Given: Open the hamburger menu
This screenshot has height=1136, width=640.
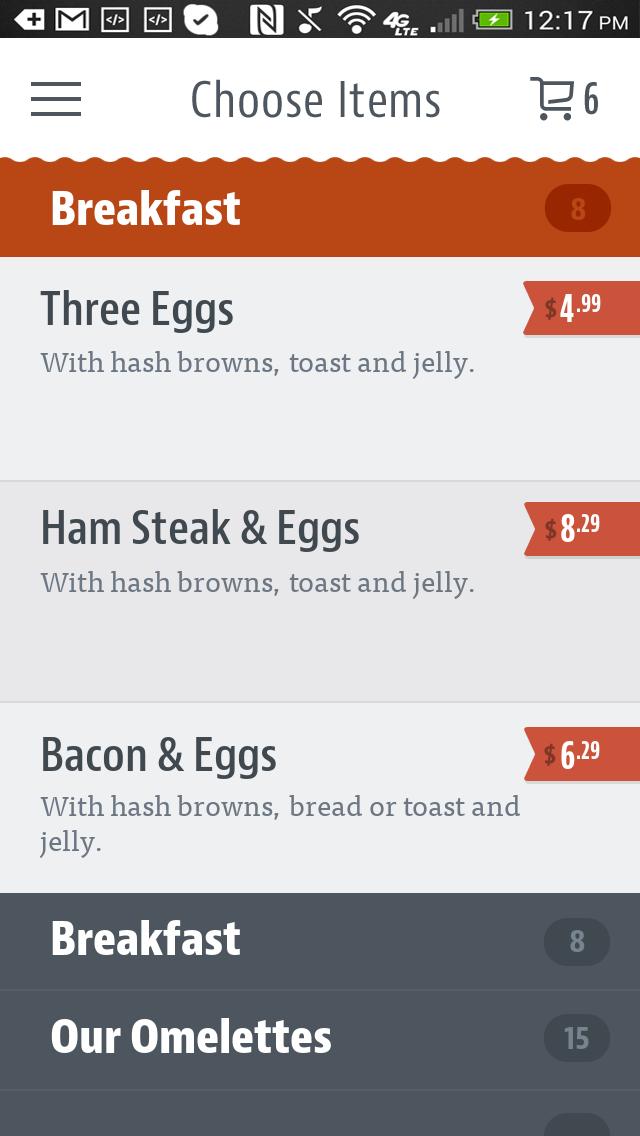Looking at the screenshot, I should [56, 99].
